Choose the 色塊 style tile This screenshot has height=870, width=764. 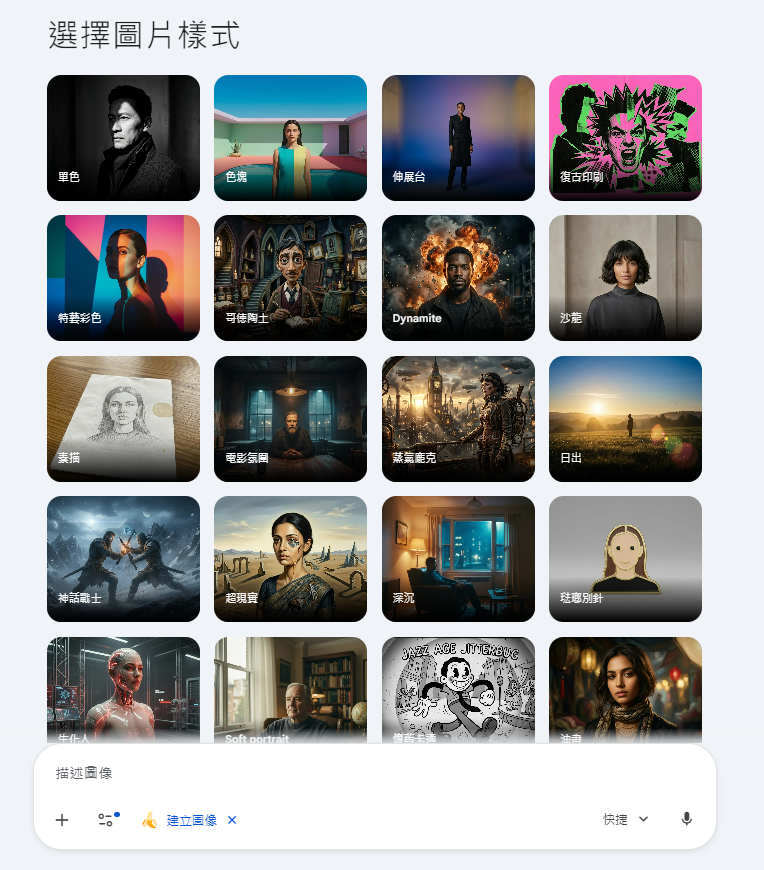tap(290, 138)
